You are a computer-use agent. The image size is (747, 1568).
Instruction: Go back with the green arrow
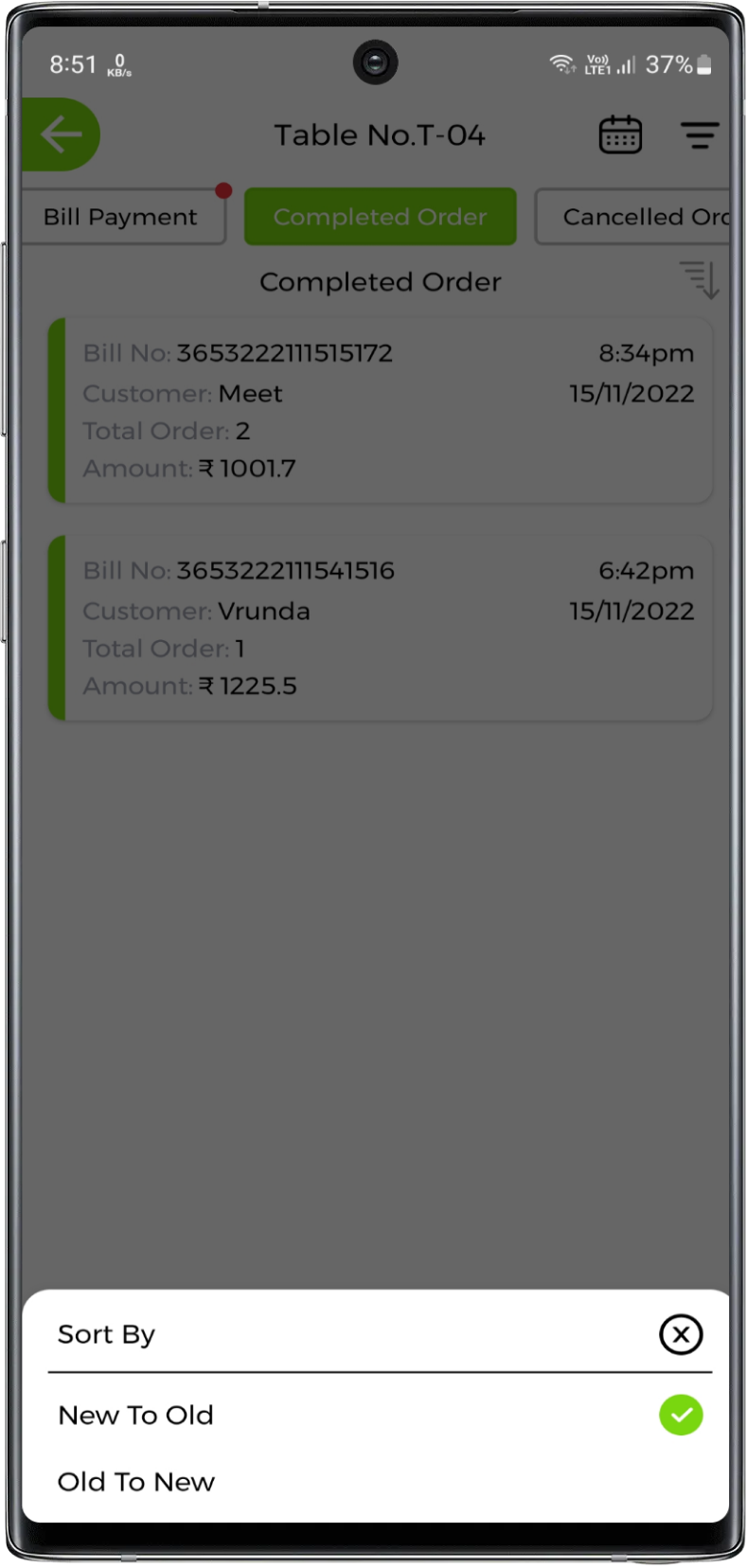[x=61, y=134]
